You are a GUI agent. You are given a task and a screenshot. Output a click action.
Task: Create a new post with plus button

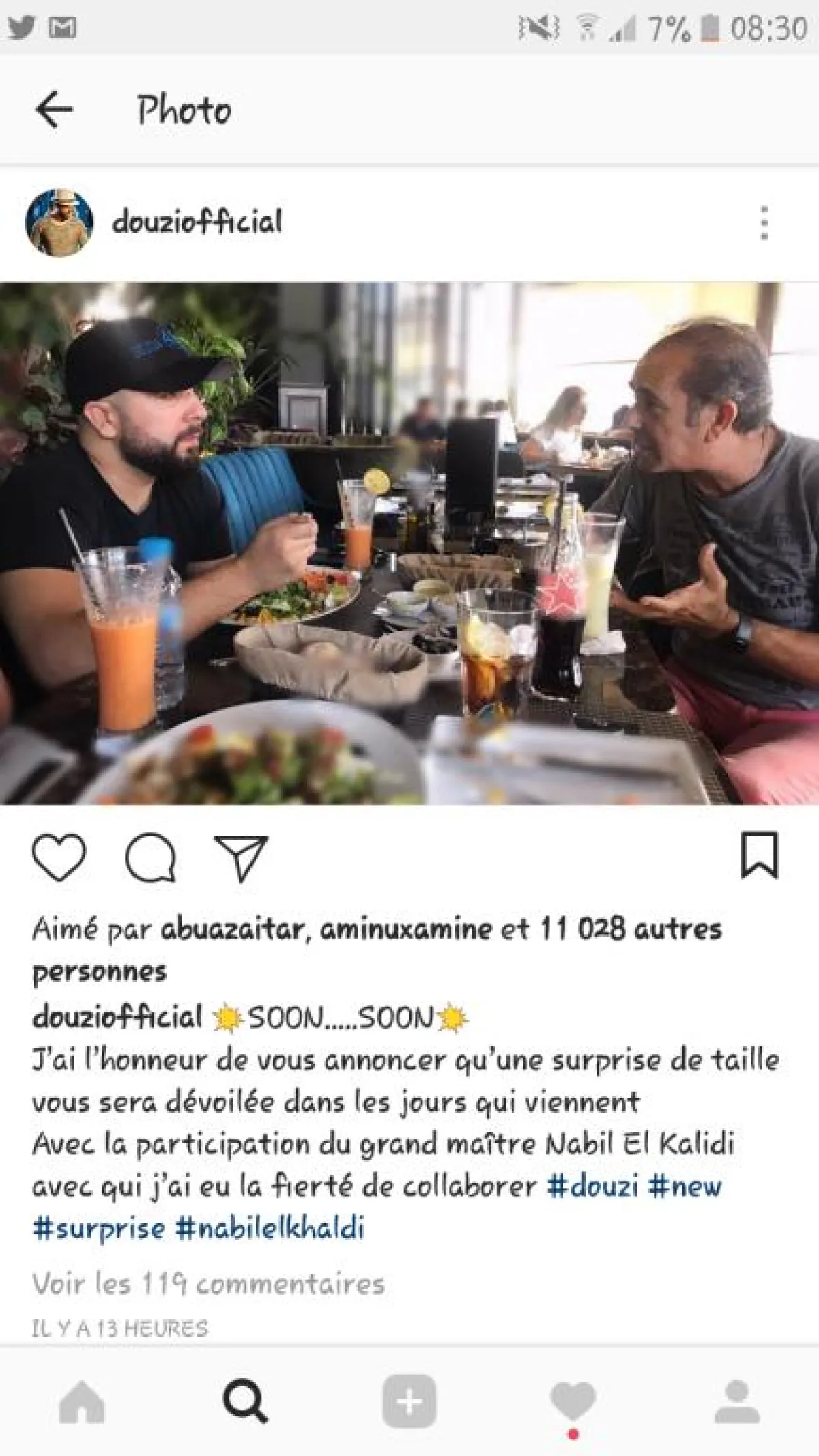click(409, 1401)
